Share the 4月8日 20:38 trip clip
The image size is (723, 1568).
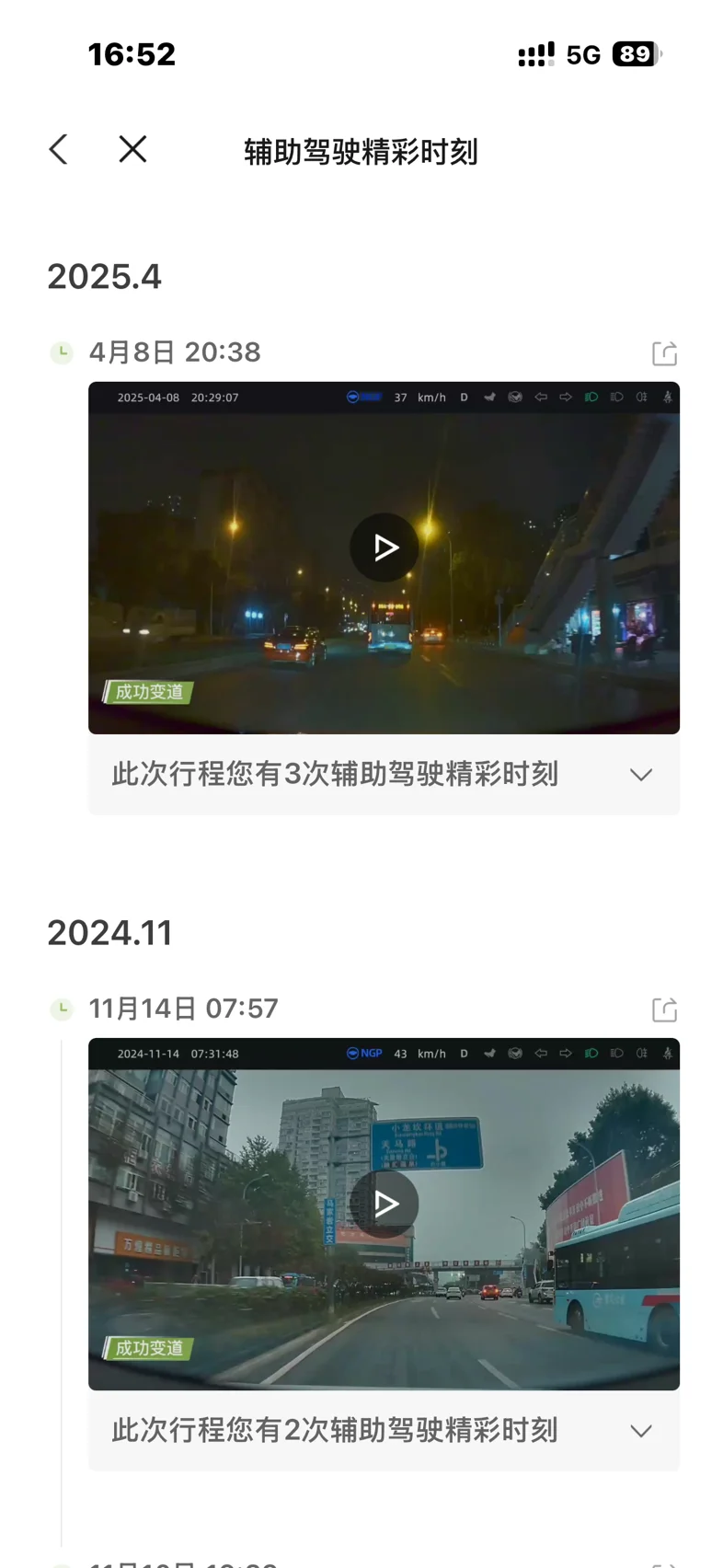664,352
